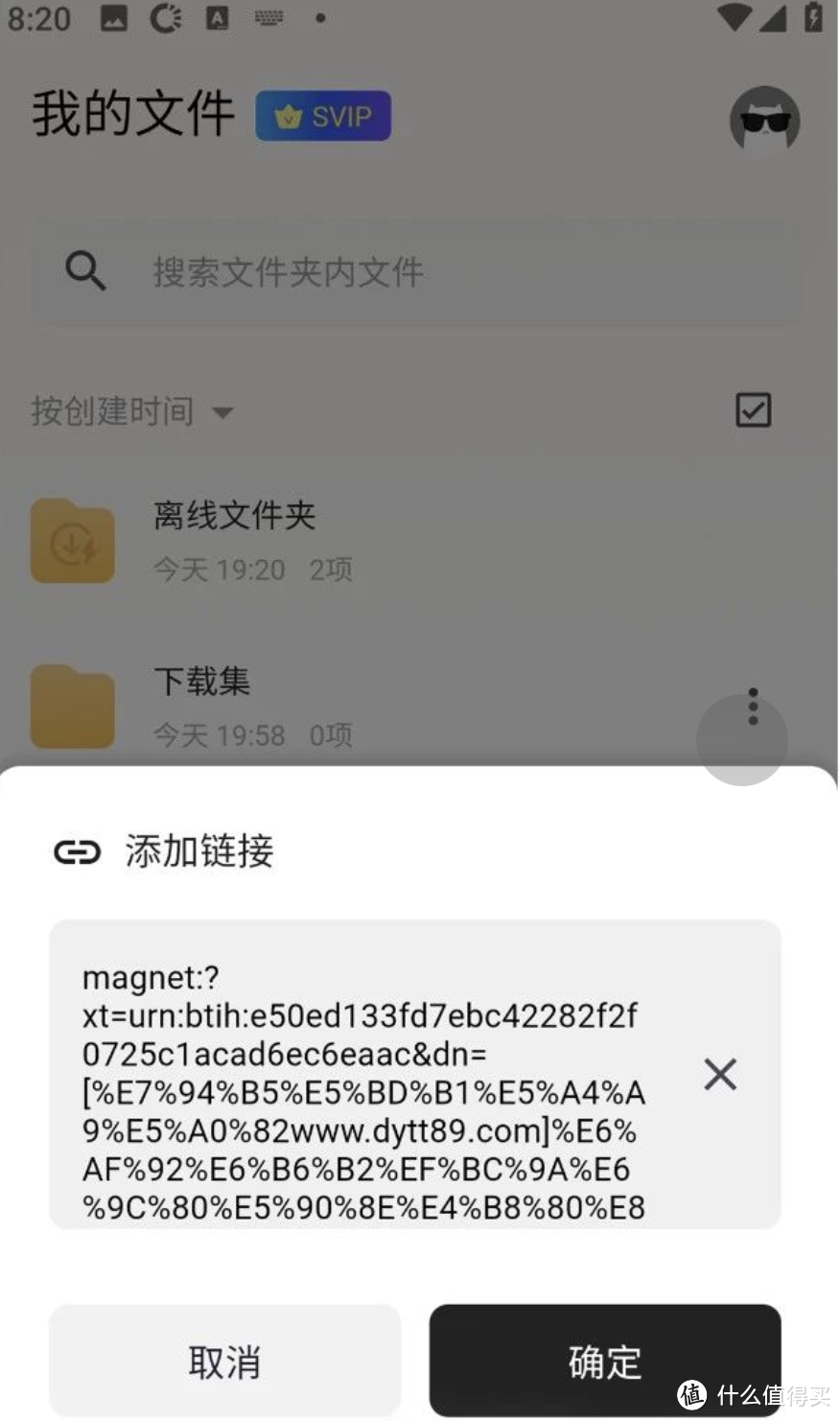Screen dimensions: 840x1421
Task: Confirm adding the link with 确定
Action: coord(605,1360)
